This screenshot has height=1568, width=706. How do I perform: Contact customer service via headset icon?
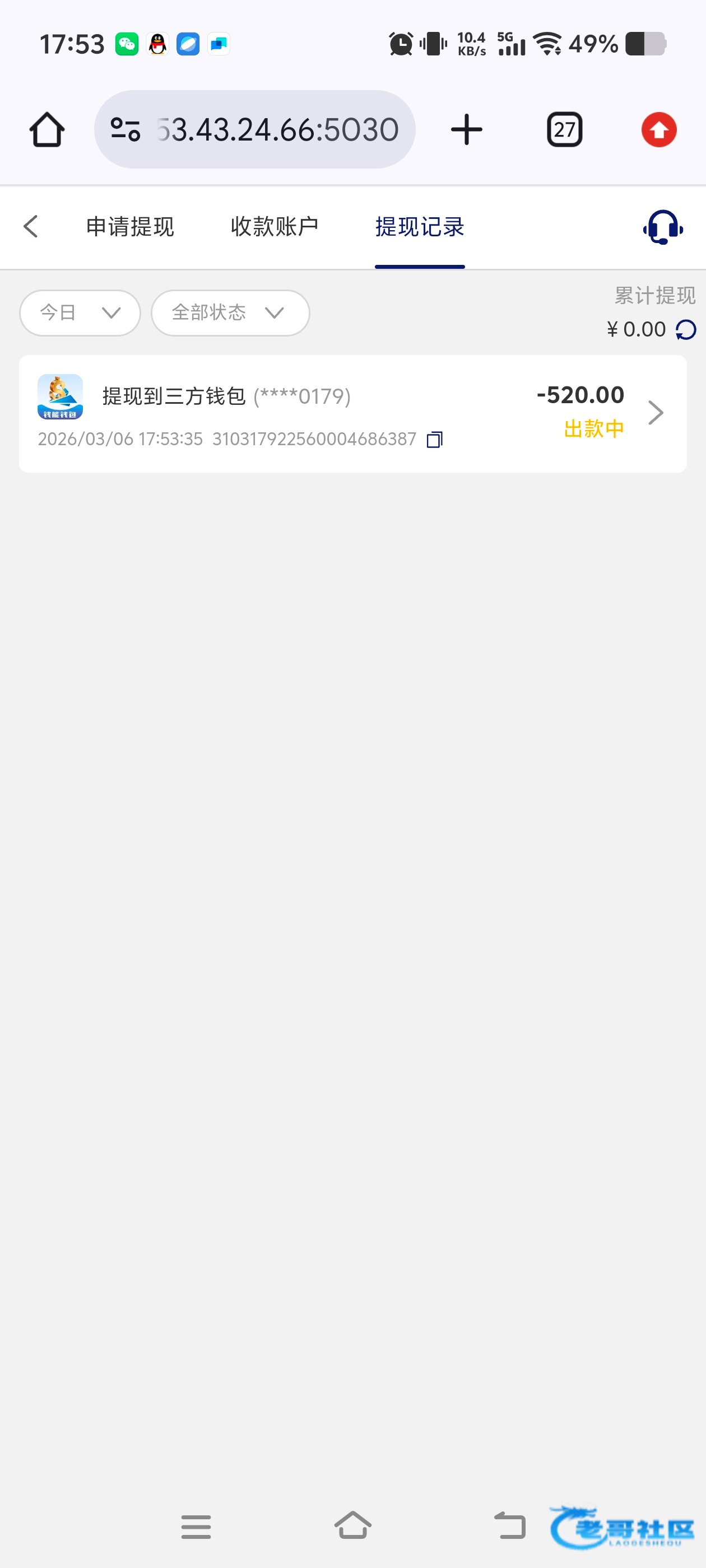[x=662, y=228]
